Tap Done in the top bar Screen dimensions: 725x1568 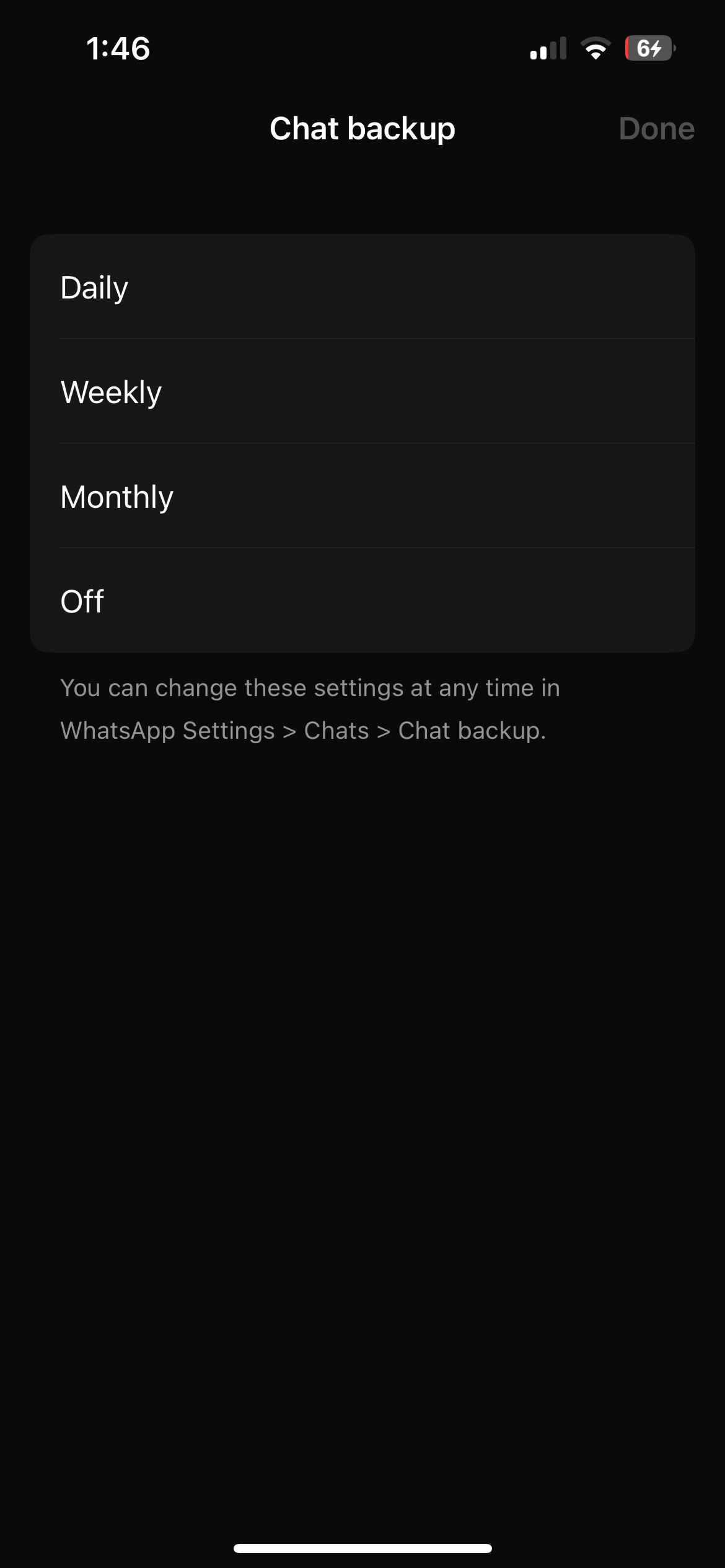coord(656,128)
